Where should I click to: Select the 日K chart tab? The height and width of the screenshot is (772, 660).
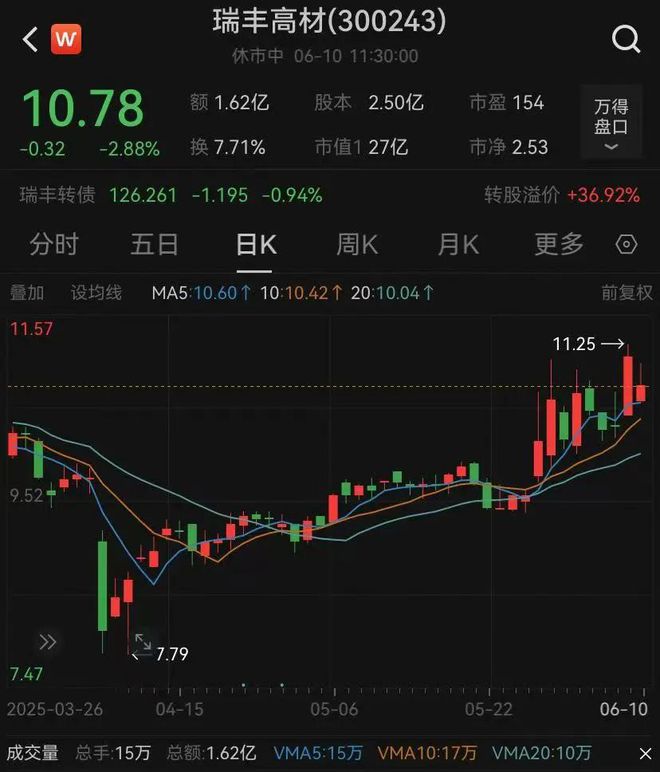coord(255,244)
